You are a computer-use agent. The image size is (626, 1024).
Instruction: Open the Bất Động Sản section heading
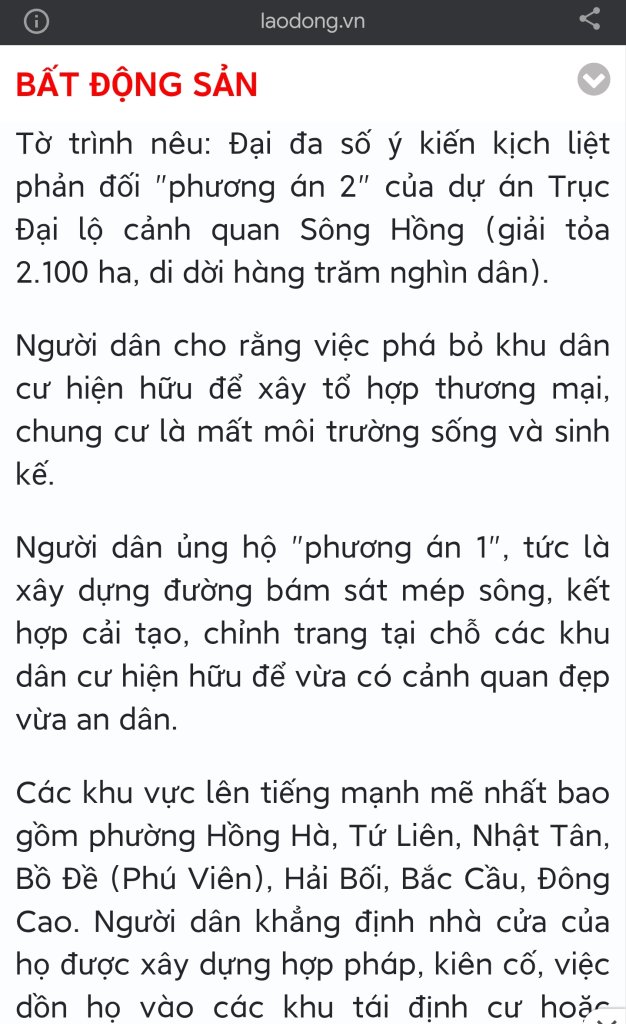(136, 85)
